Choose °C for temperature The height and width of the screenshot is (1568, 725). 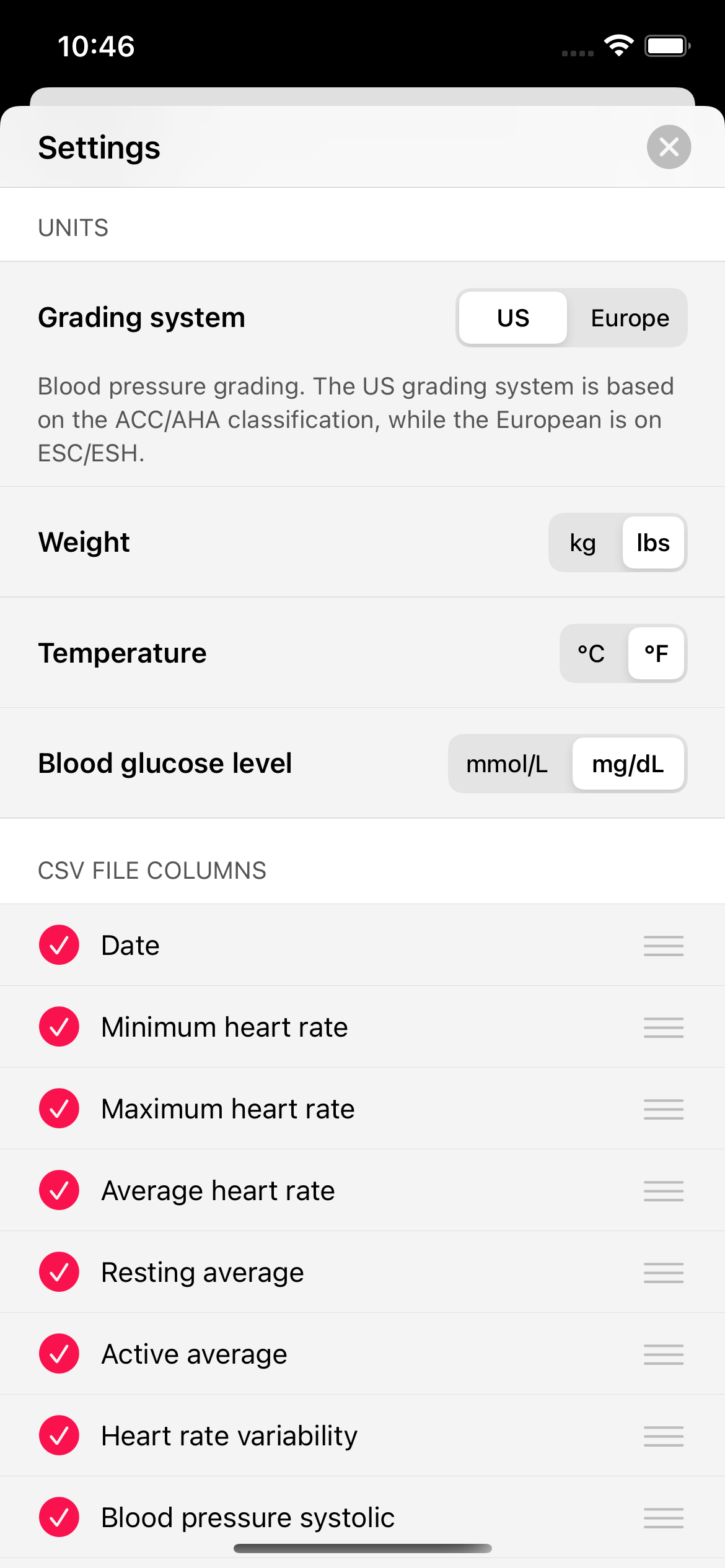click(x=591, y=653)
